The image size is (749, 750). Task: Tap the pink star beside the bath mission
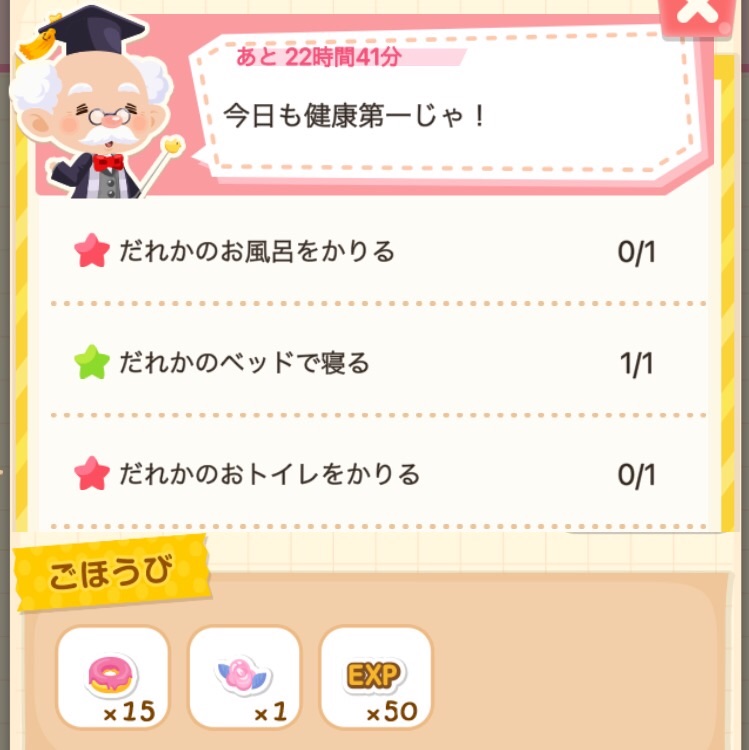click(93, 252)
